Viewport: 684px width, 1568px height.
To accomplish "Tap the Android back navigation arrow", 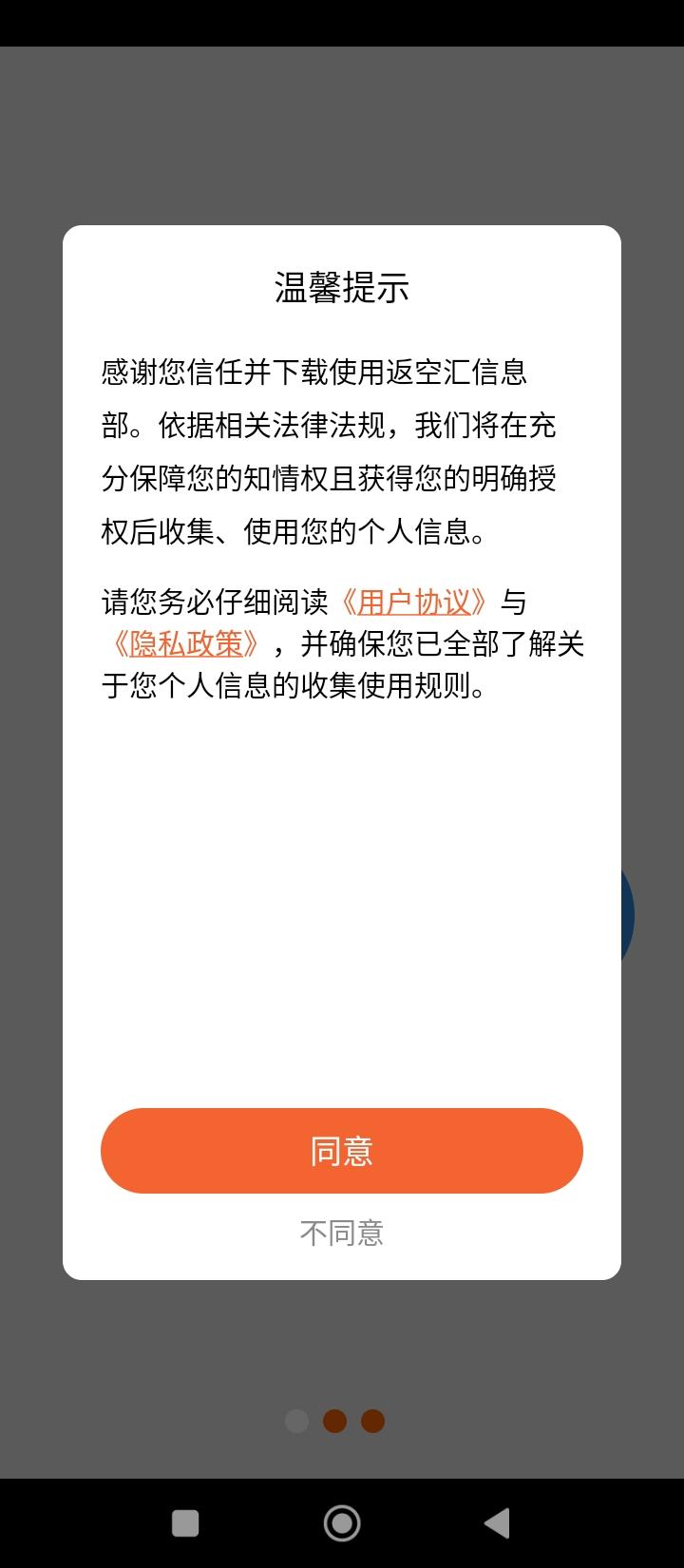I will 498,1521.
